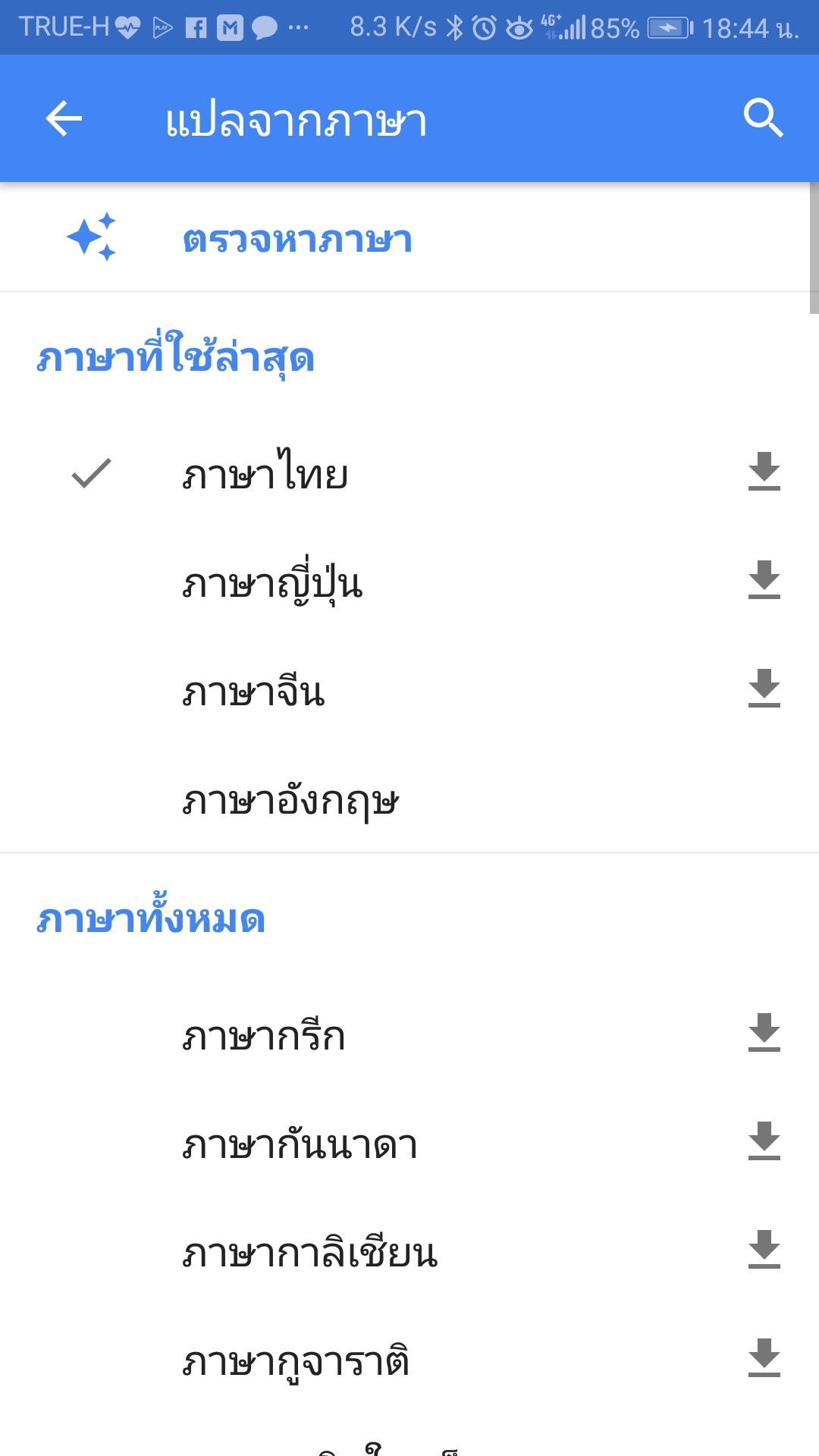
Task: Download ภาษาไทย for offline use
Action: tap(764, 472)
